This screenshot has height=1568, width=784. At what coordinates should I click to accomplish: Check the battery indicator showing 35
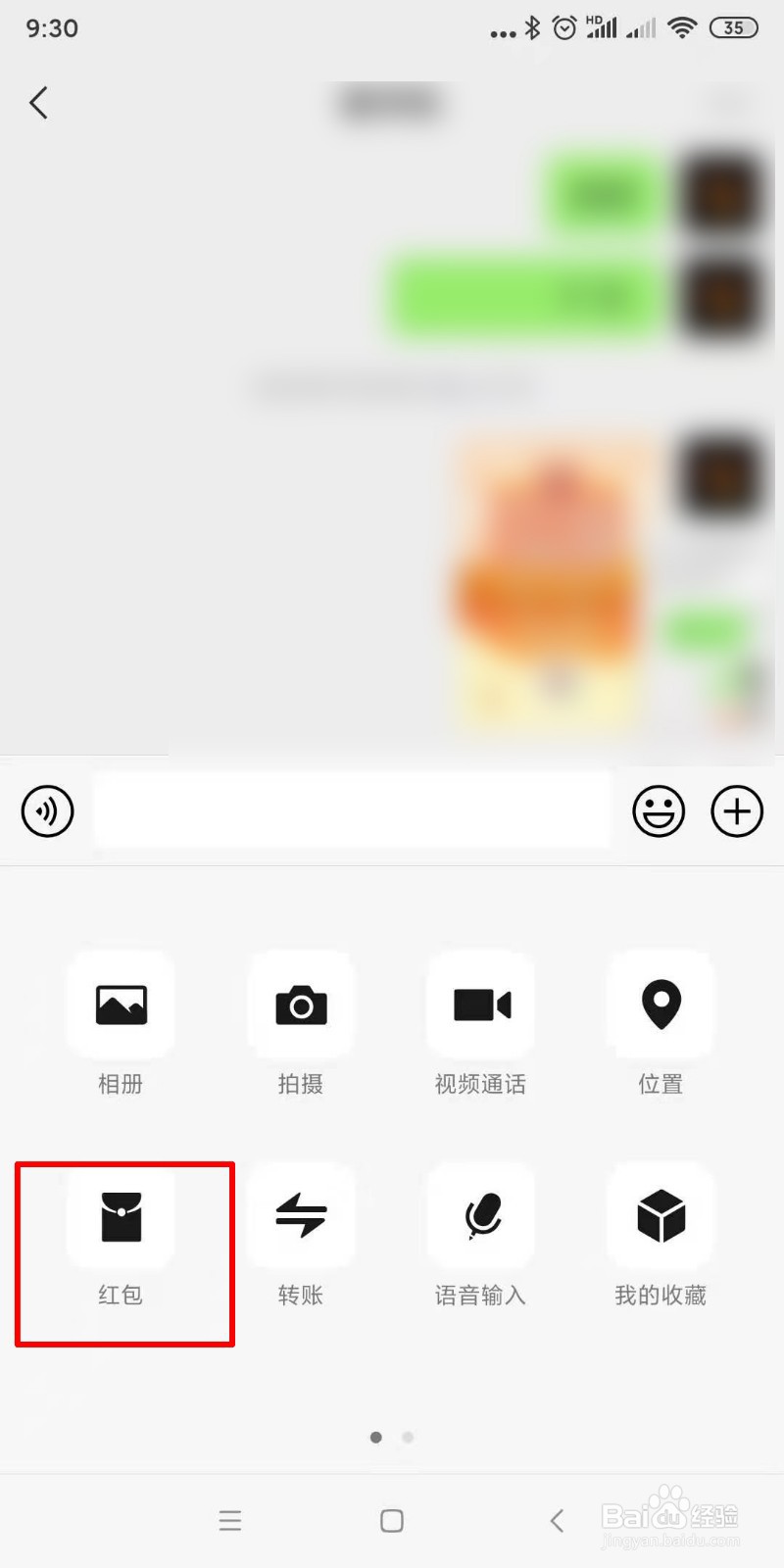point(732,27)
